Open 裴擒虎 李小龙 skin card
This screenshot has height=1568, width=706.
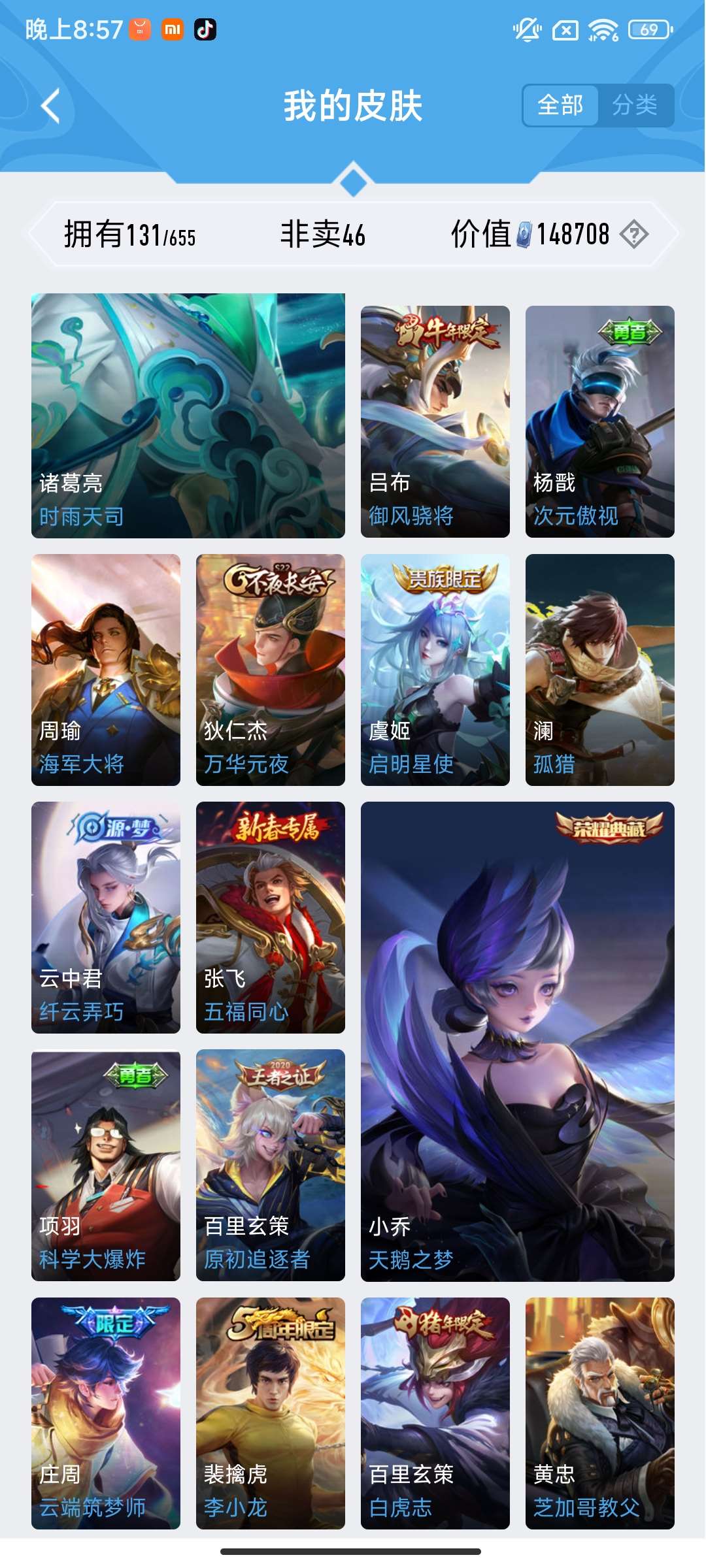coord(270,1413)
